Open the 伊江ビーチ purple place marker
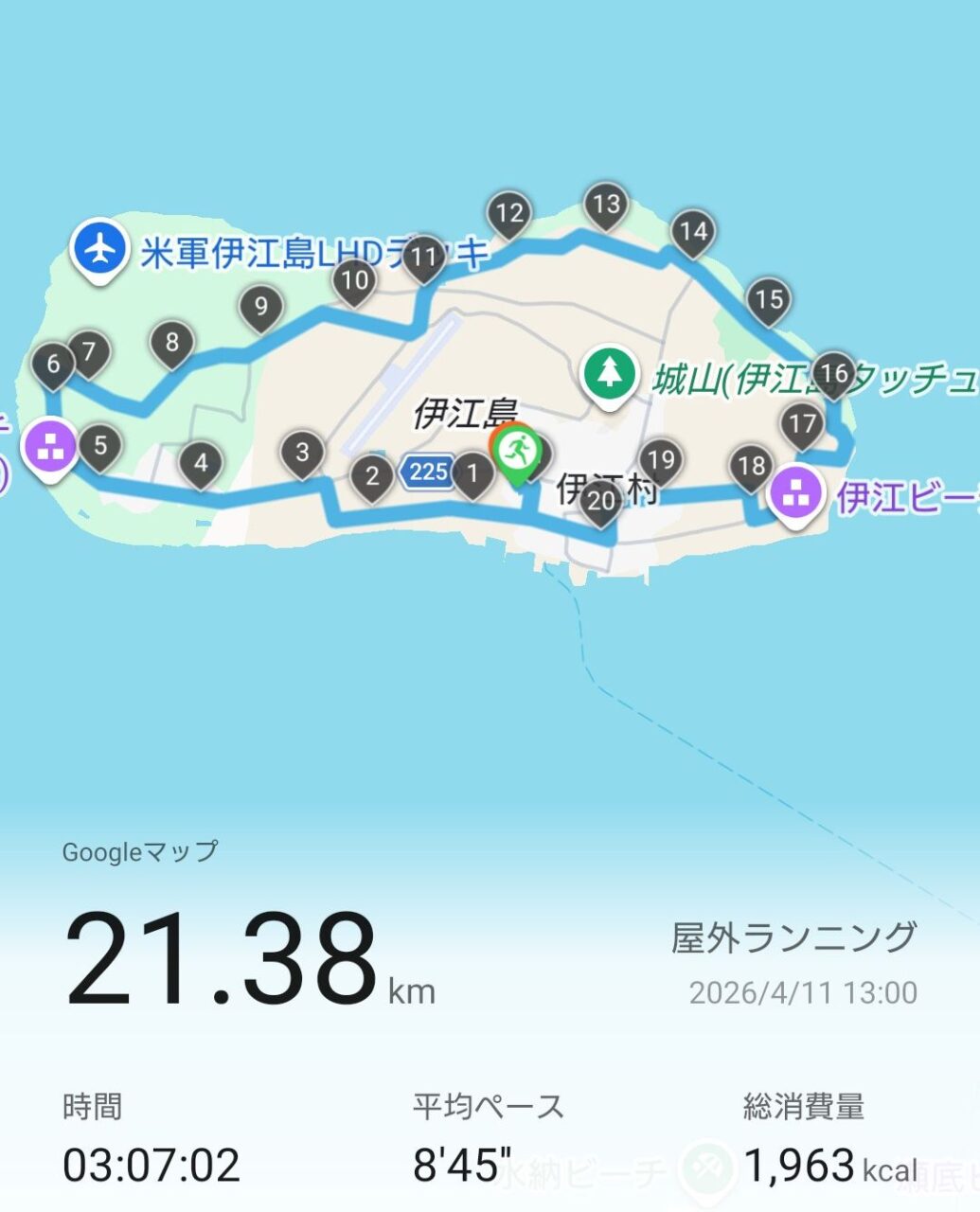980x1212 pixels. point(793,494)
